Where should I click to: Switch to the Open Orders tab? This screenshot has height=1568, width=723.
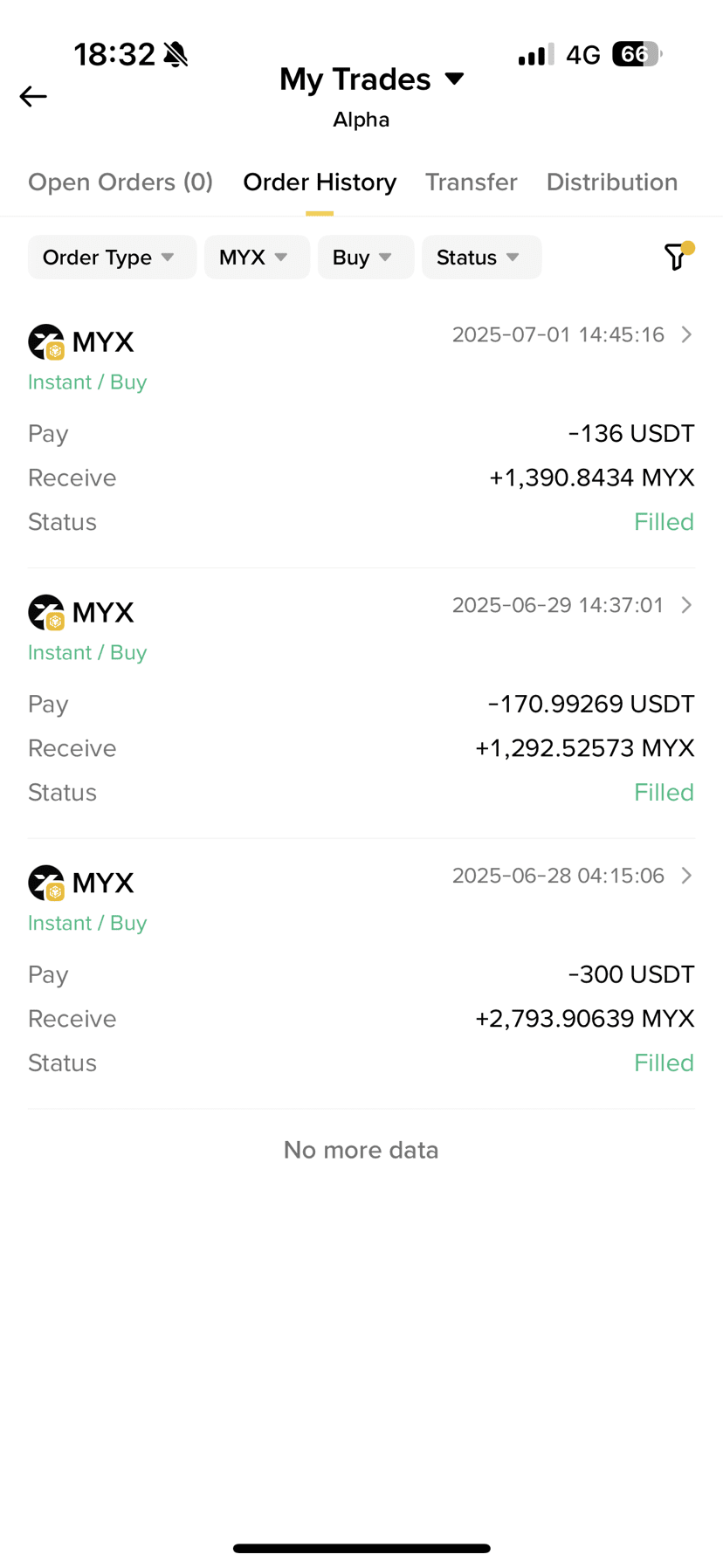[120, 182]
